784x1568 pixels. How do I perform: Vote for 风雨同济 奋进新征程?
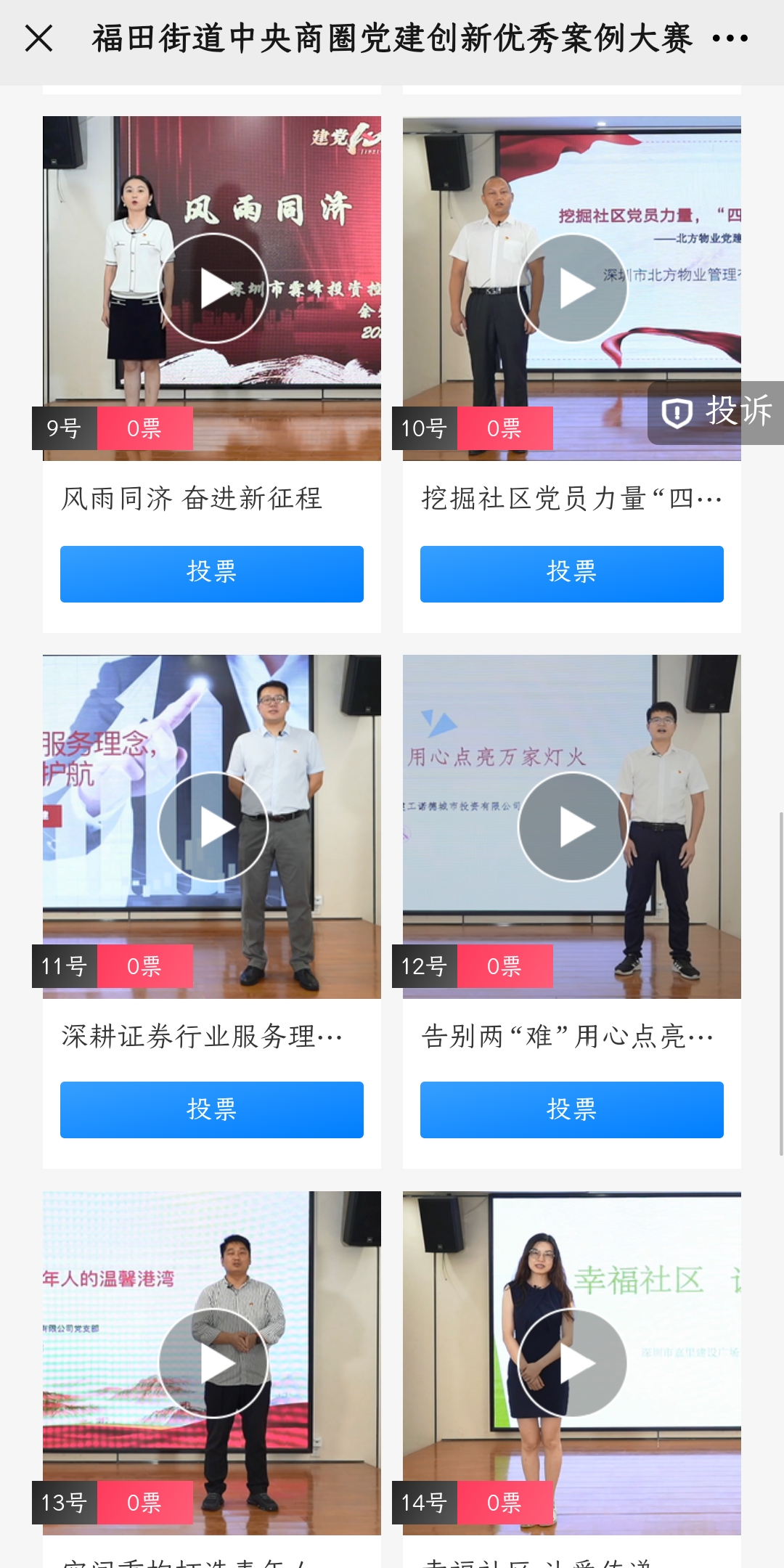pos(212,573)
